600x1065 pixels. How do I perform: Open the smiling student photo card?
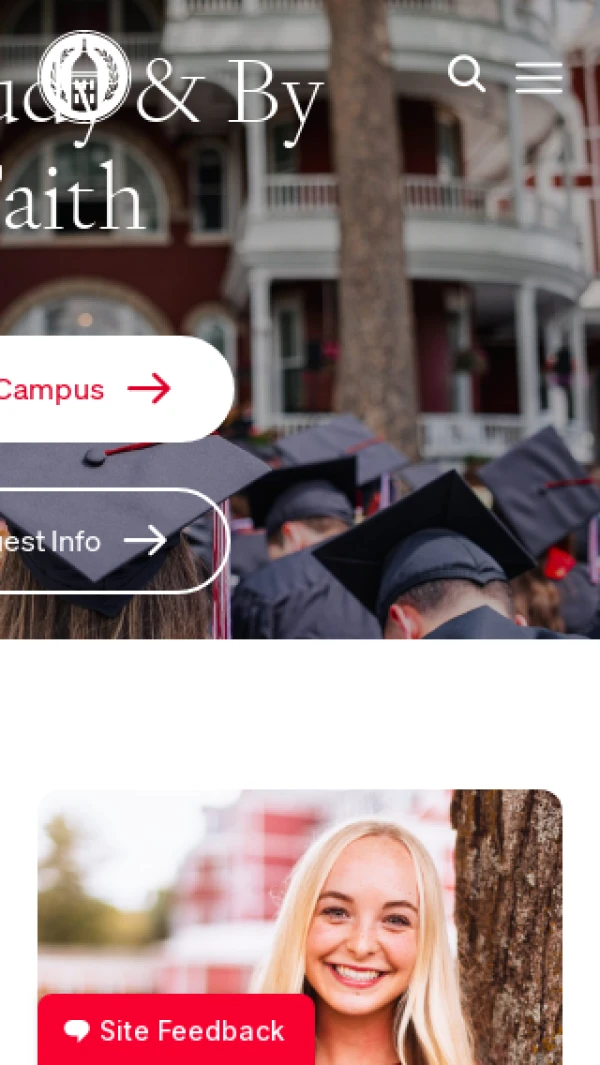point(300,900)
